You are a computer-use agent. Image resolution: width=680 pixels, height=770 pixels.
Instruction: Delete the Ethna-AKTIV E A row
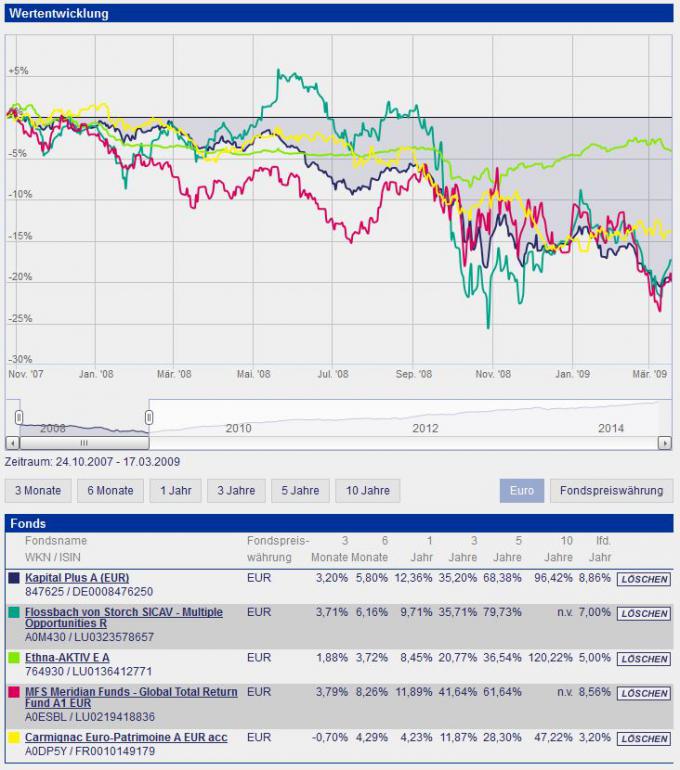click(643, 659)
